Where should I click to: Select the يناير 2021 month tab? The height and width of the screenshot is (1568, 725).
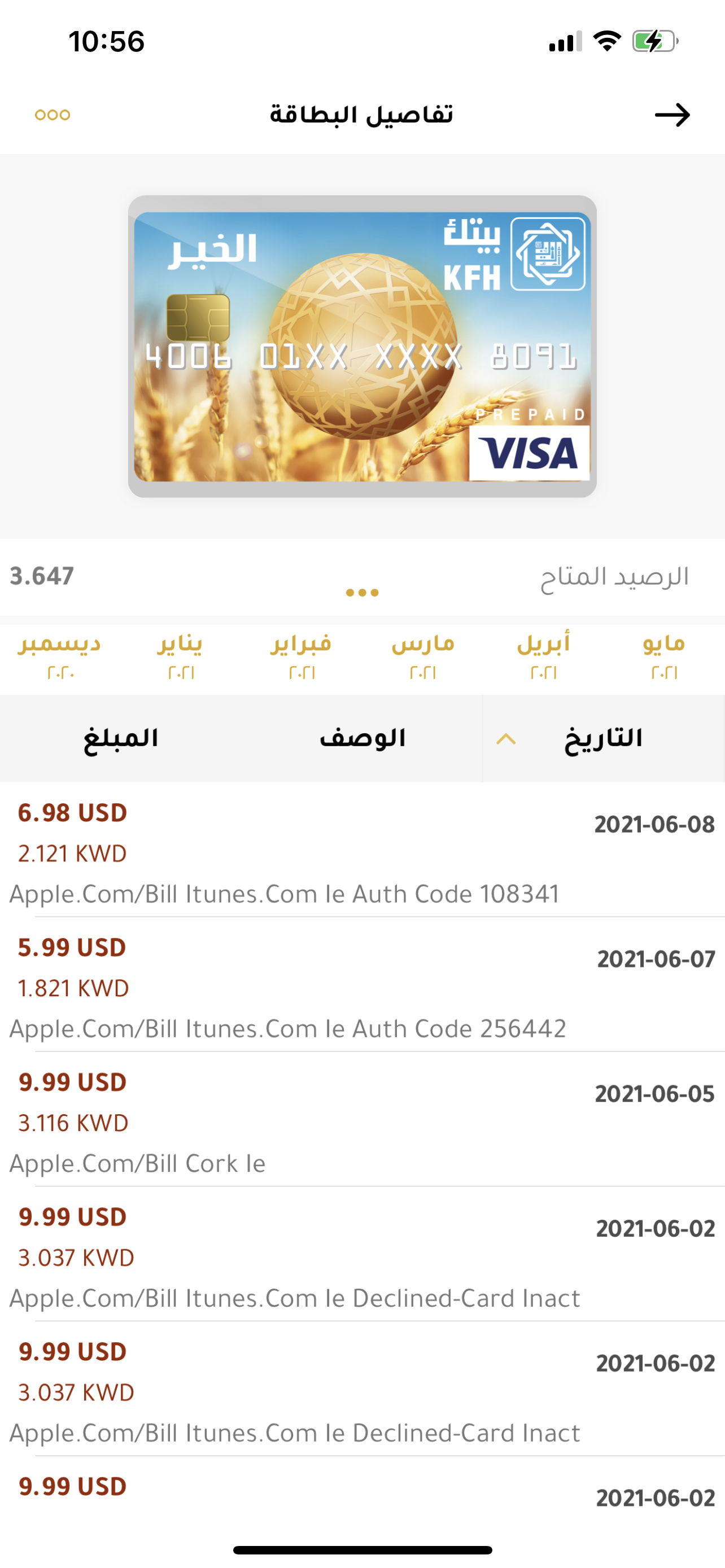pyautogui.click(x=181, y=658)
